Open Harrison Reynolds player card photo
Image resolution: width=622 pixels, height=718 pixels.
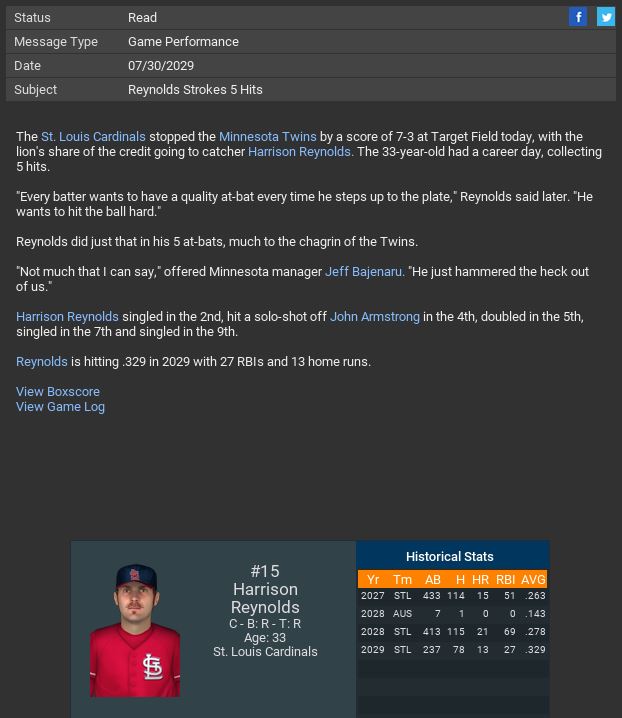[x=135, y=630]
